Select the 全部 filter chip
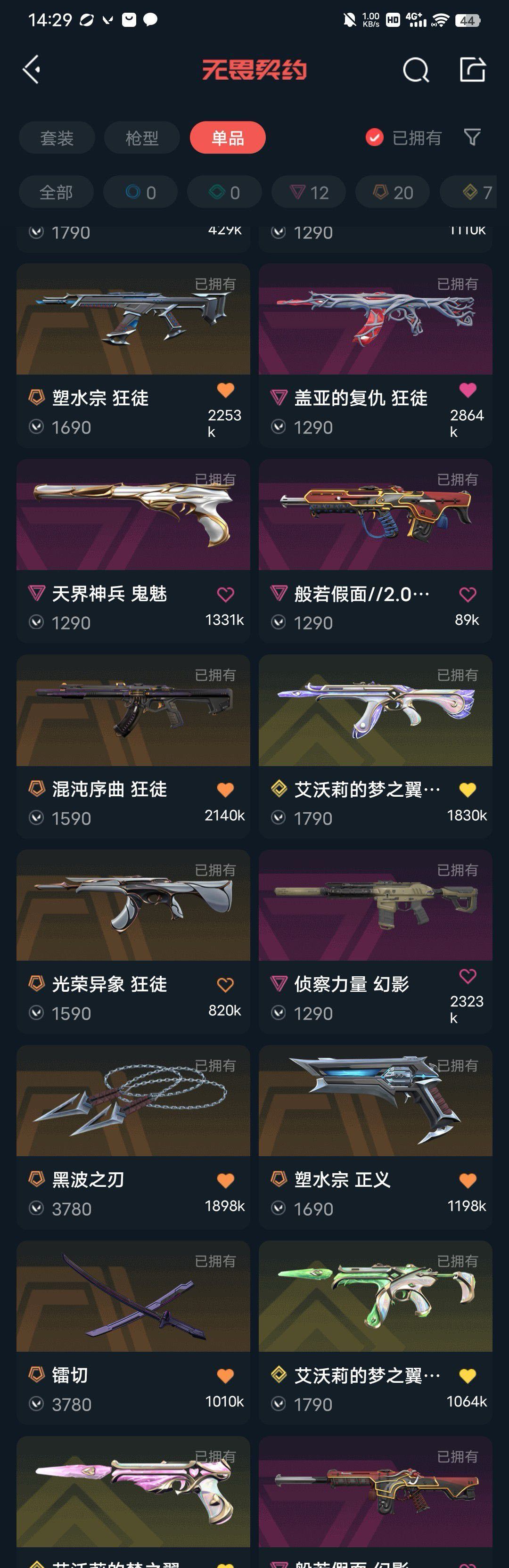 click(x=56, y=192)
